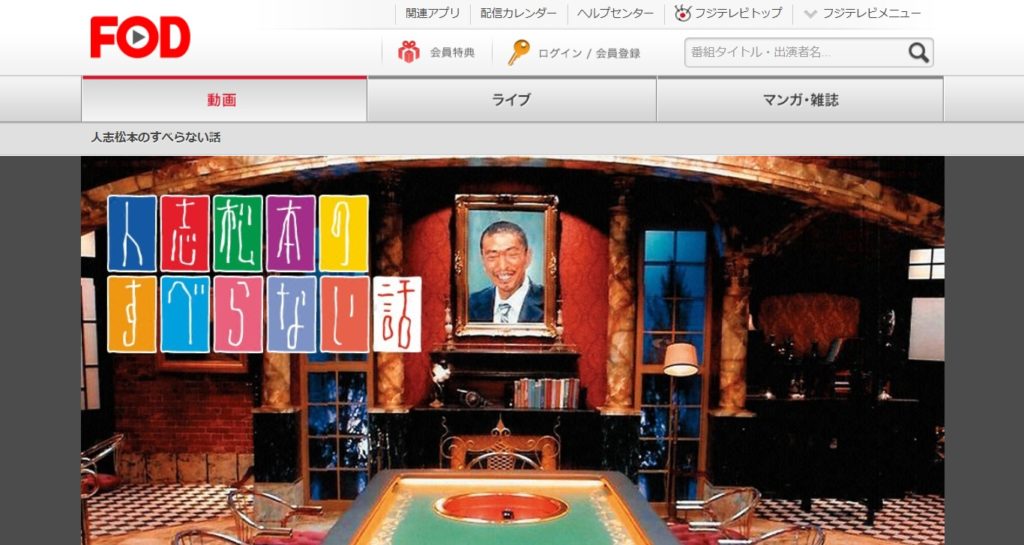Switch to the 動画 tab
Screen dimensions: 1024x545
pos(223,100)
